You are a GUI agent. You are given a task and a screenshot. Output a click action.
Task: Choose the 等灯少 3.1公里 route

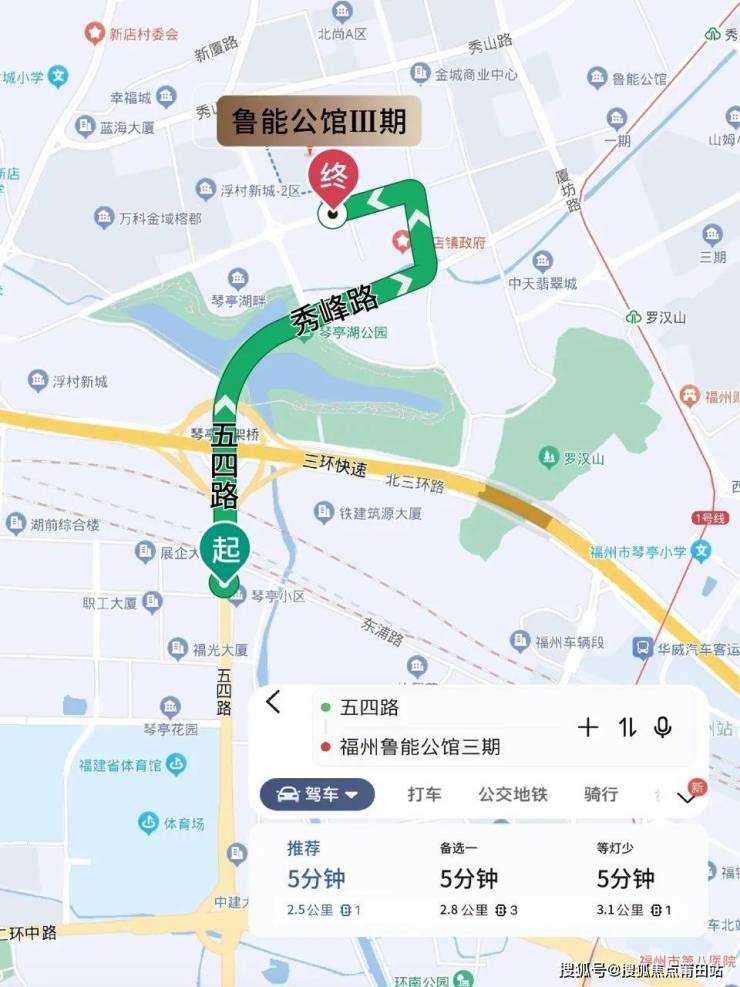click(x=632, y=879)
